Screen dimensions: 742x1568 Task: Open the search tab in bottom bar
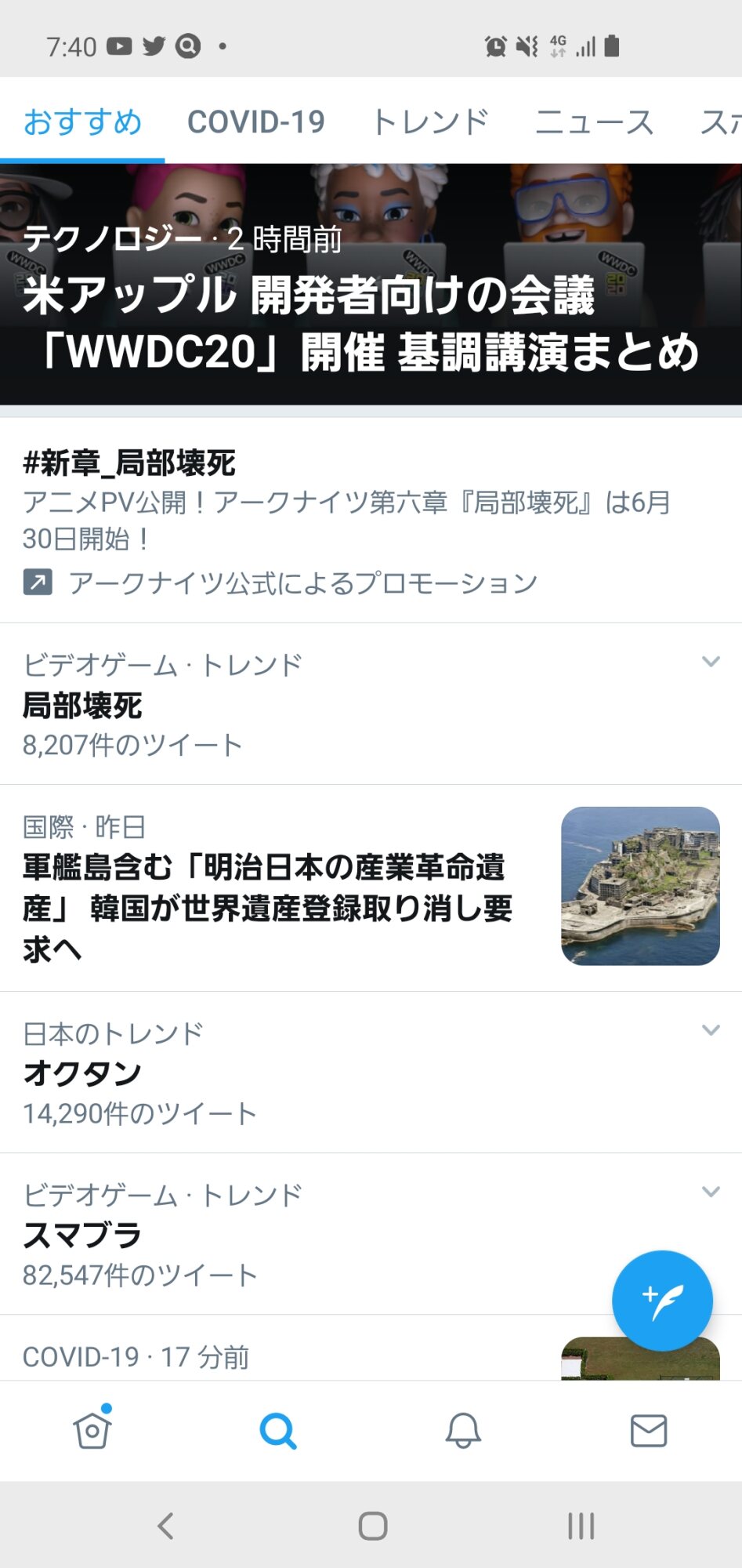(x=278, y=1431)
